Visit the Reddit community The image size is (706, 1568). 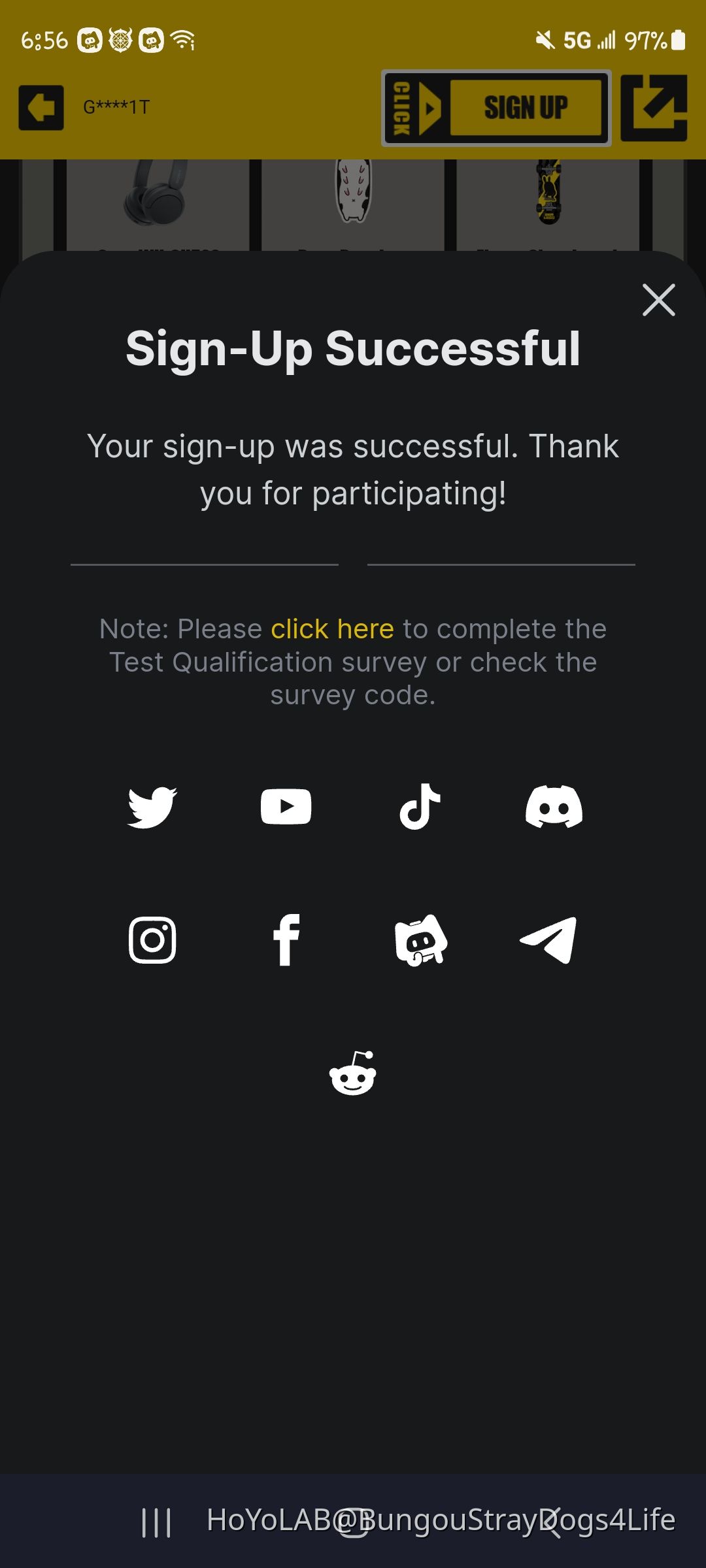(353, 1073)
